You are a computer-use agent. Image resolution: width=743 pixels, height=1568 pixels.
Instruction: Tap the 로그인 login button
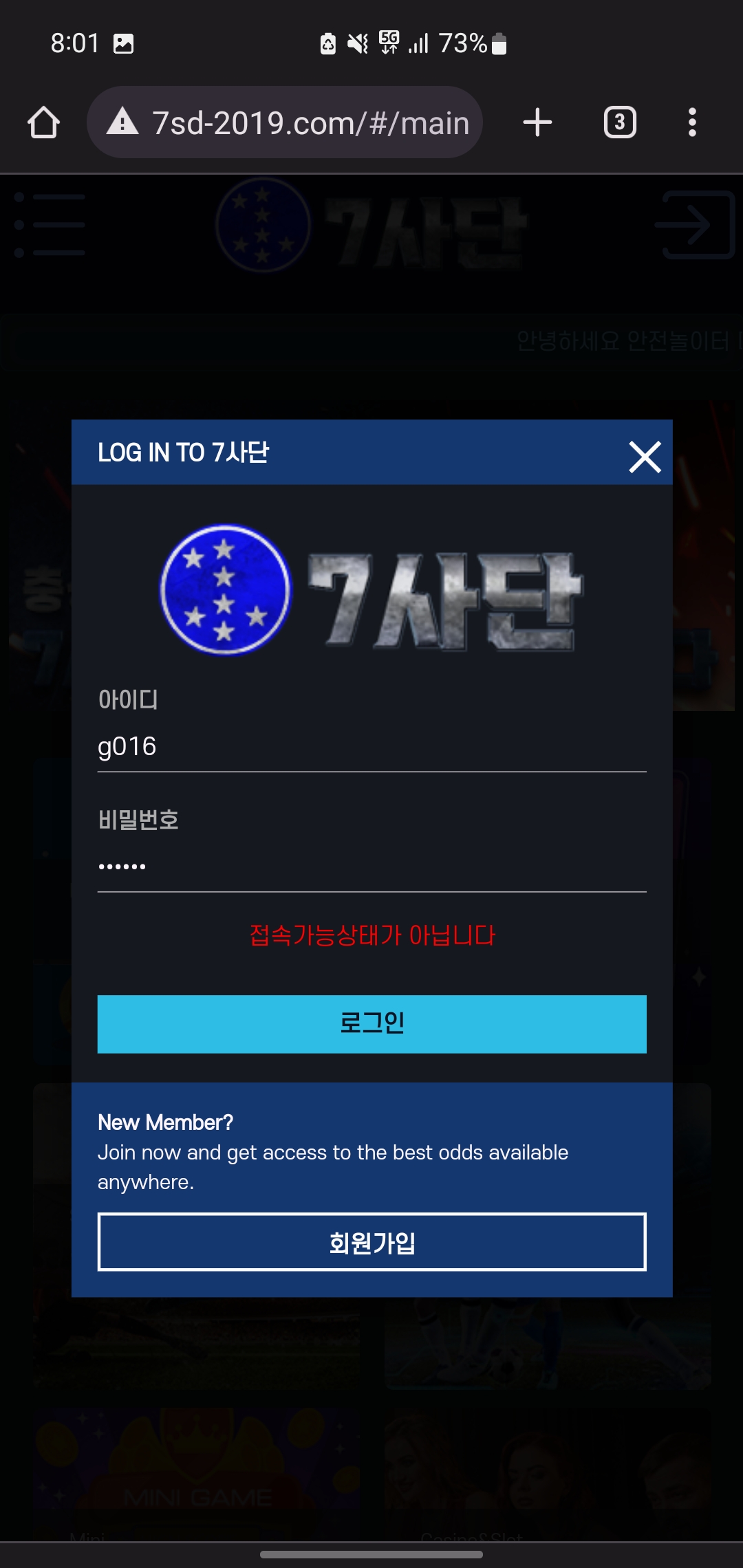(x=371, y=1023)
